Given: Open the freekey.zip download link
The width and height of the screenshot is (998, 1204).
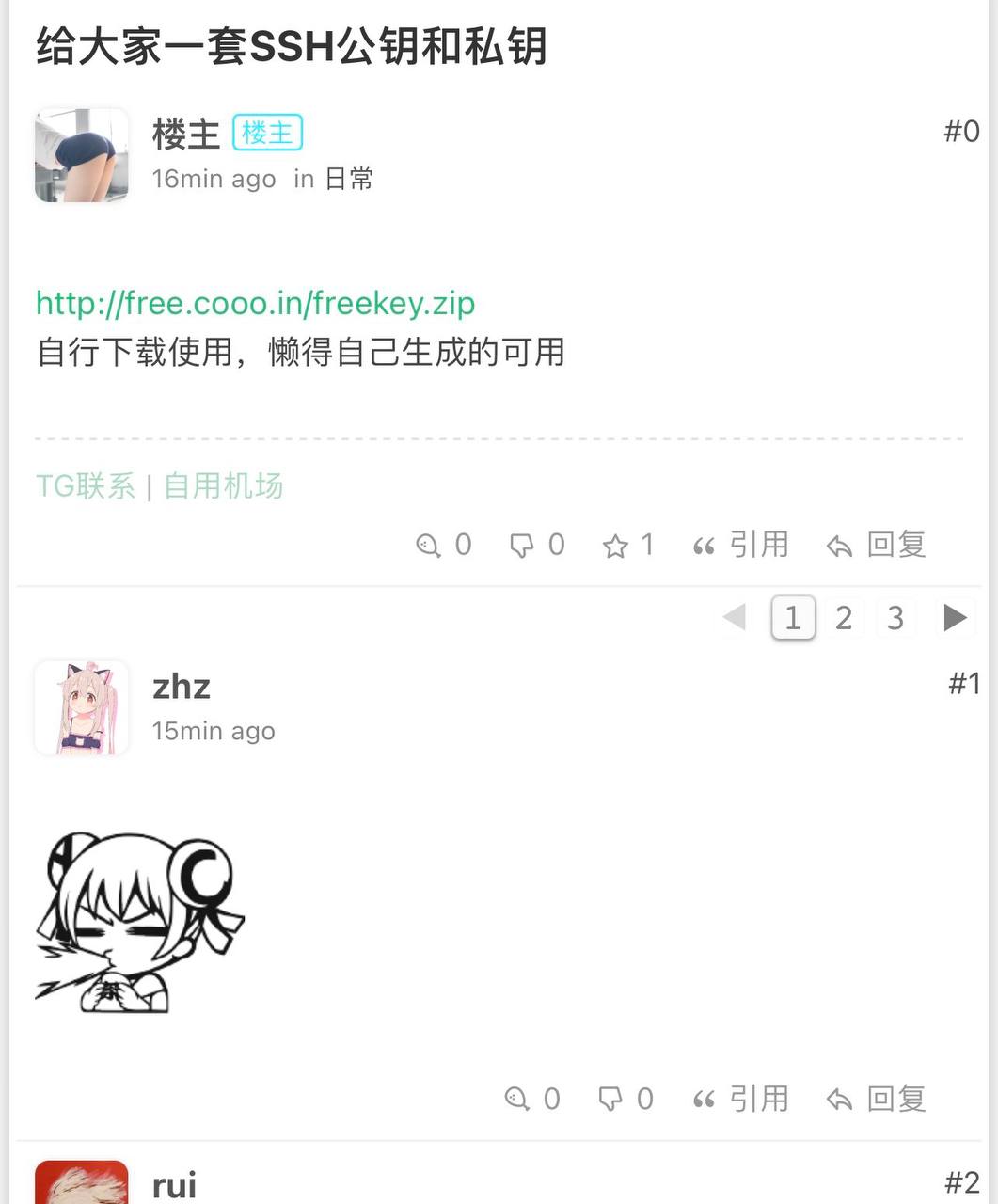Looking at the screenshot, I should click(x=255, y=303).
